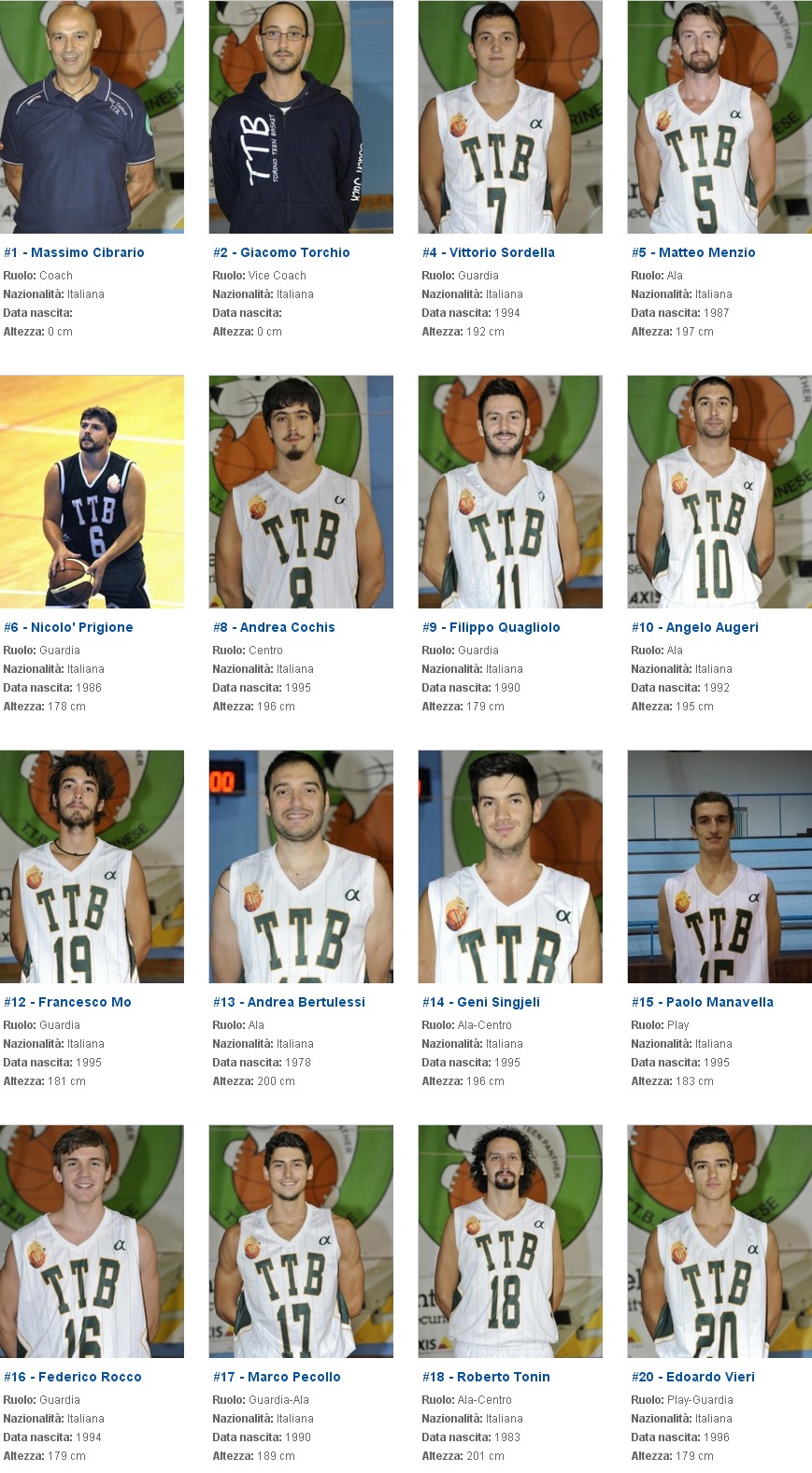Viewport: 812px width, 1473px height.
Task: View the Francesco Mo player page
Action: (x=67, y=1002)
